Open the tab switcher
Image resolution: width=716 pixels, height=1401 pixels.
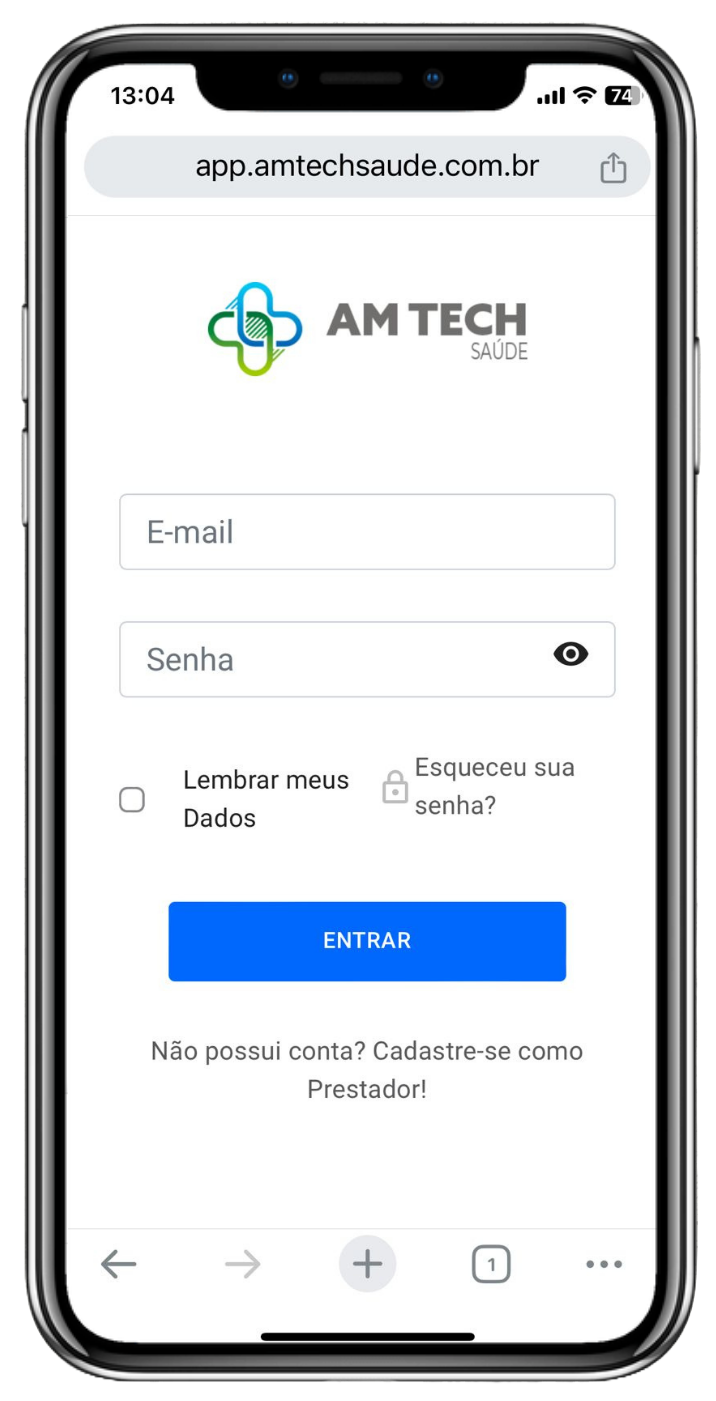[x=490, y=1265]
